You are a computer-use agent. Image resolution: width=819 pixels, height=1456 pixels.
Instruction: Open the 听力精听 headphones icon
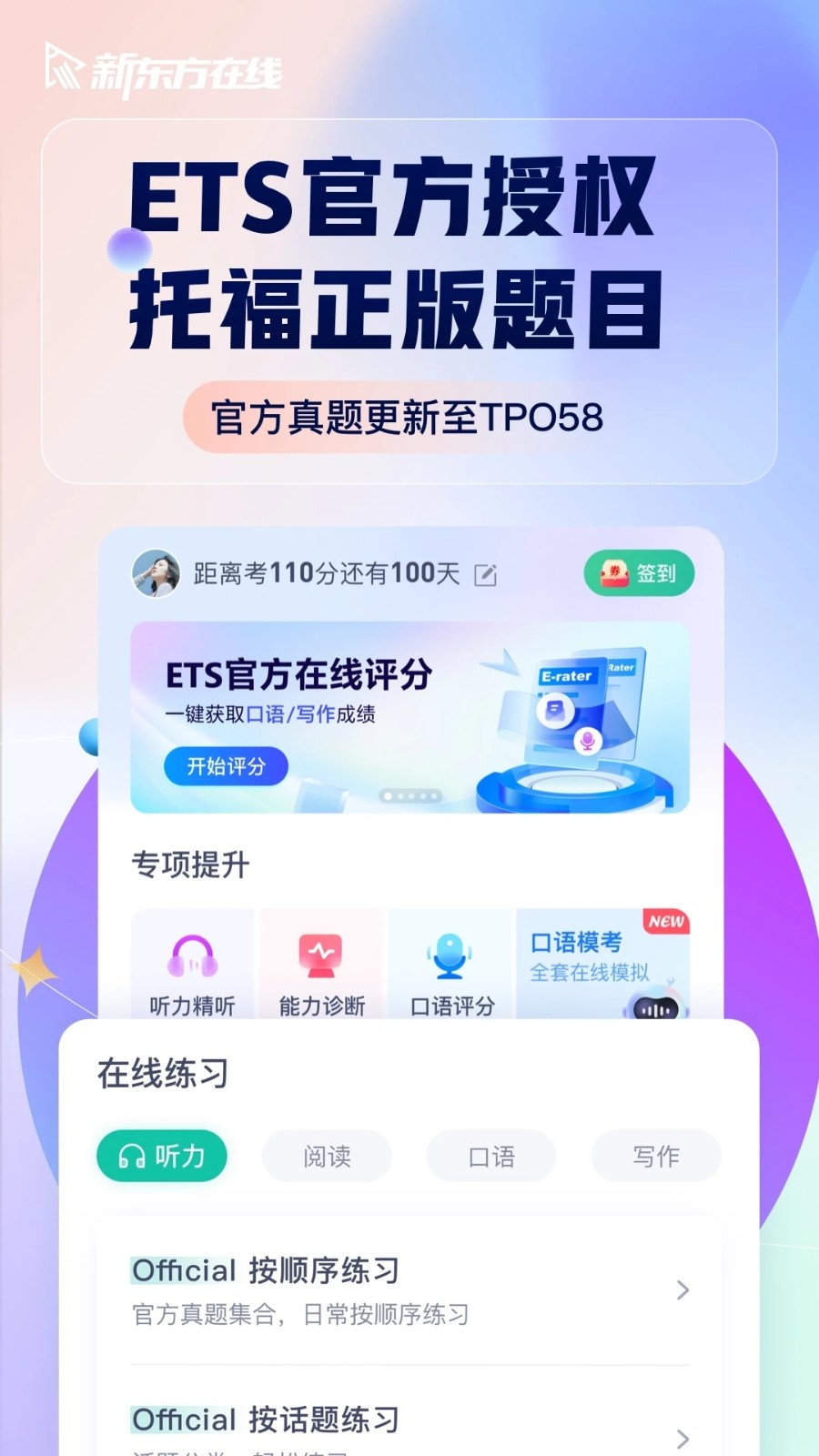(x=191, y=953)
